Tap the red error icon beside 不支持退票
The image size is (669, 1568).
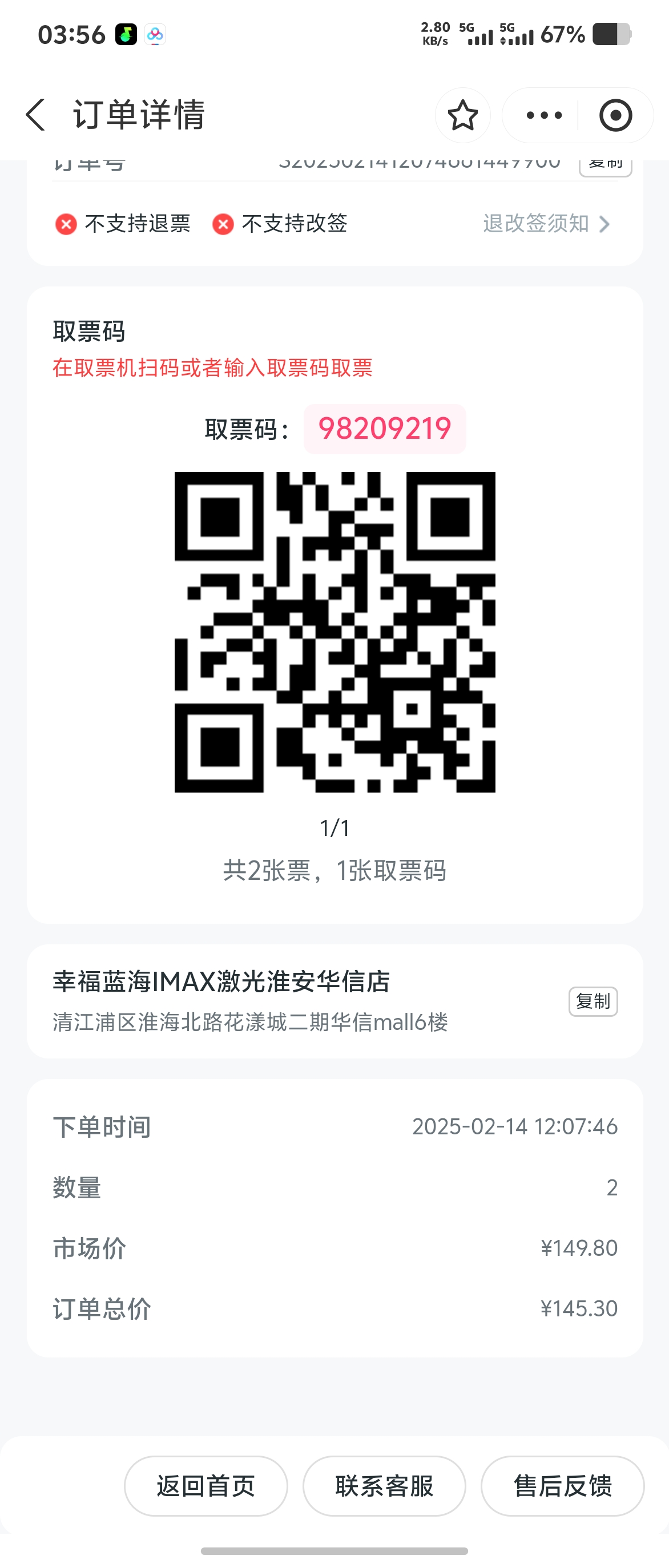click(65, 224)
